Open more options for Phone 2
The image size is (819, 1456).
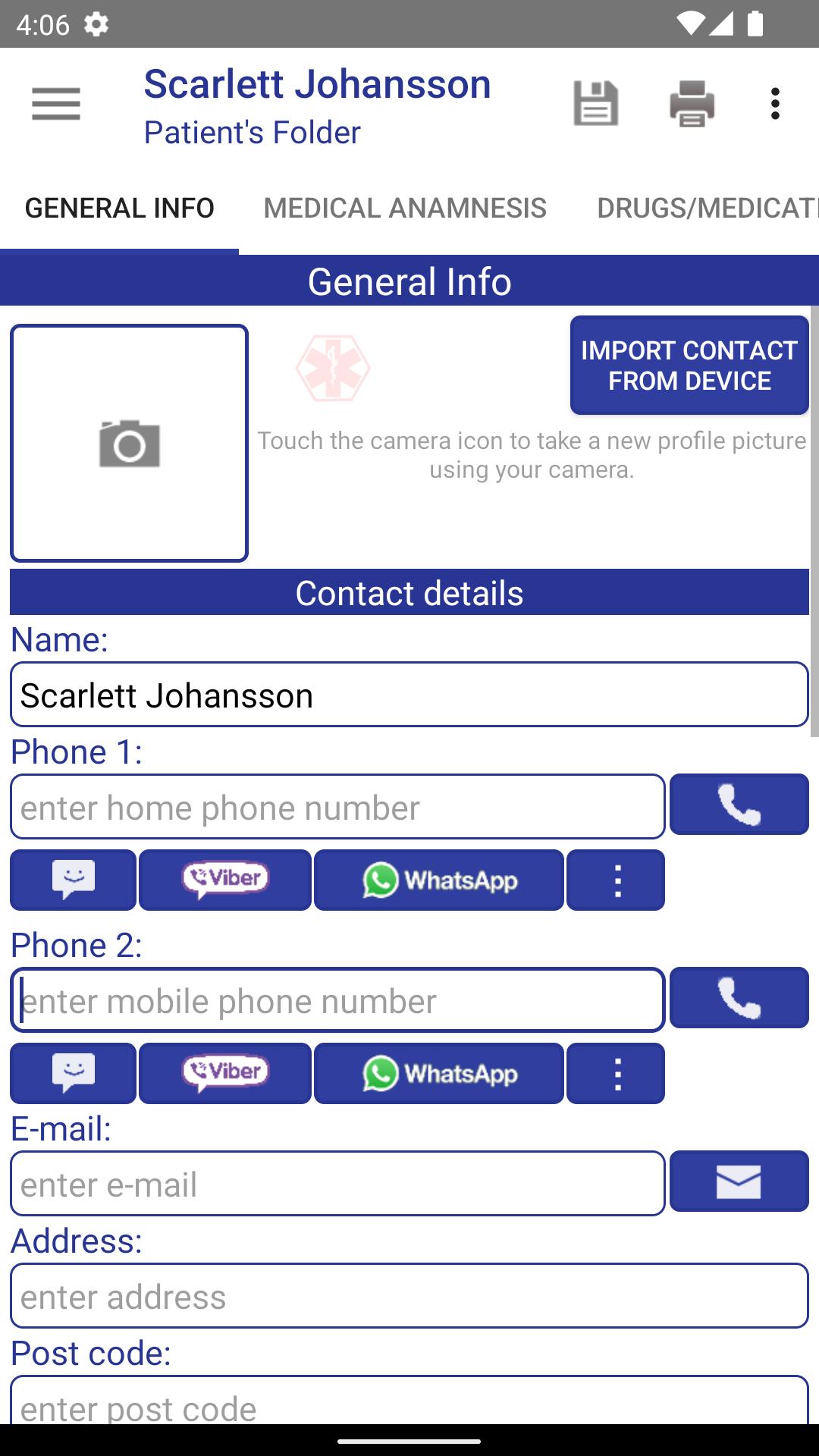[x=616, y=1073]
